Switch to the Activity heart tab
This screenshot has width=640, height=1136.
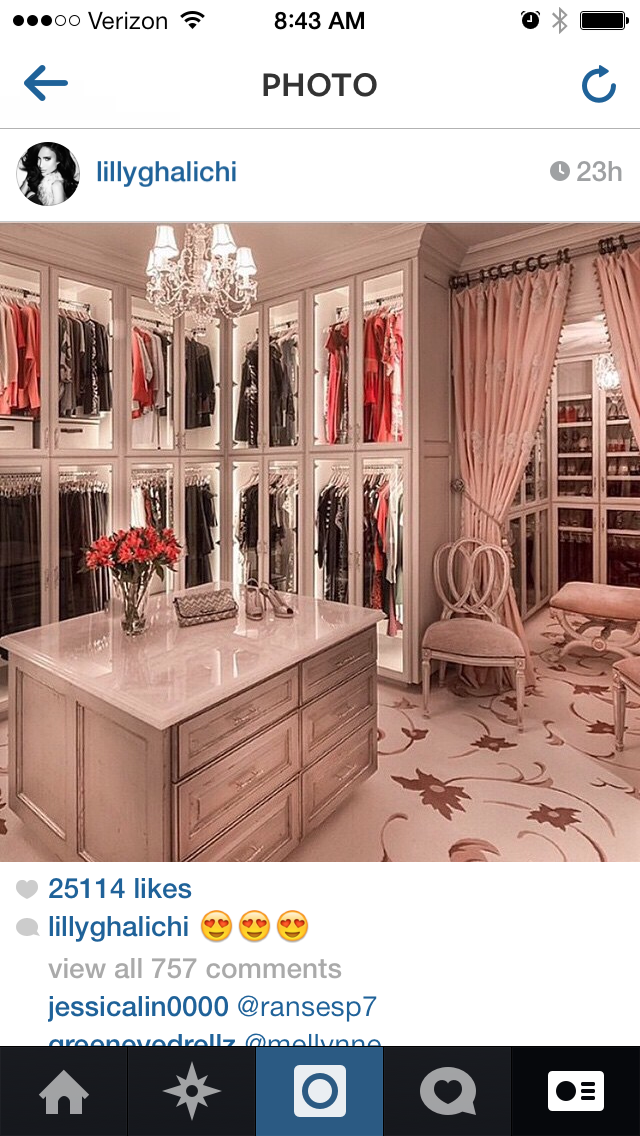447,1091
